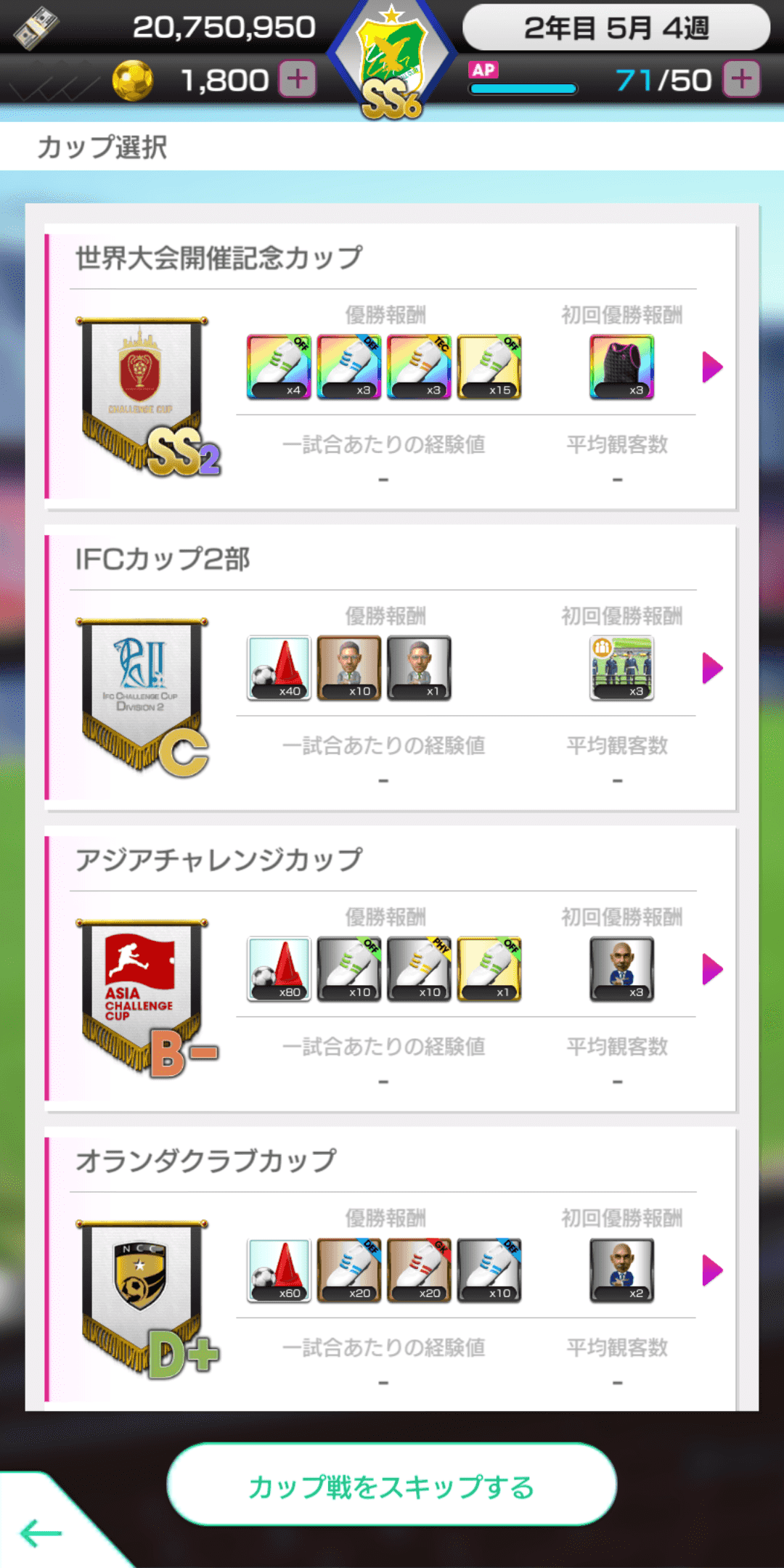
Task: Select the rainbow OFF shoes x4 reward icon
Action: [279, 367]
